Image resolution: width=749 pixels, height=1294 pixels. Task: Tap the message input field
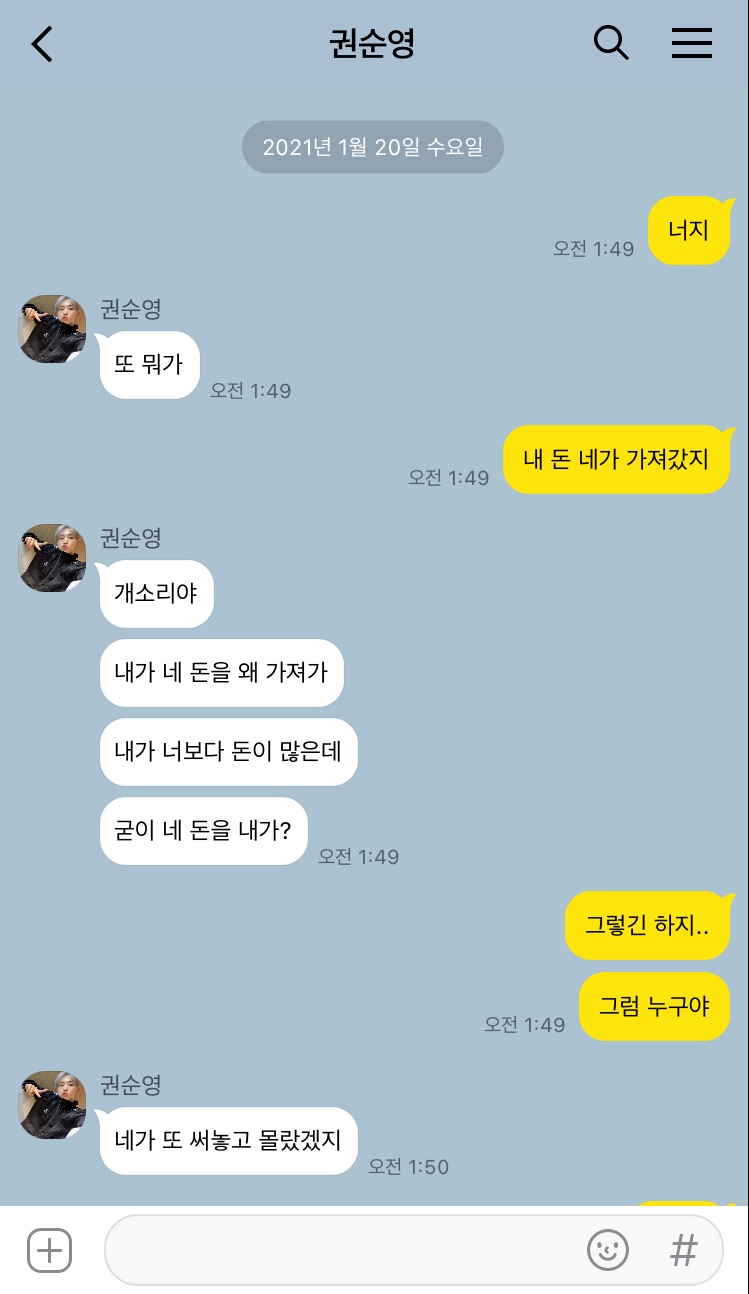[x=350, y=1250]
